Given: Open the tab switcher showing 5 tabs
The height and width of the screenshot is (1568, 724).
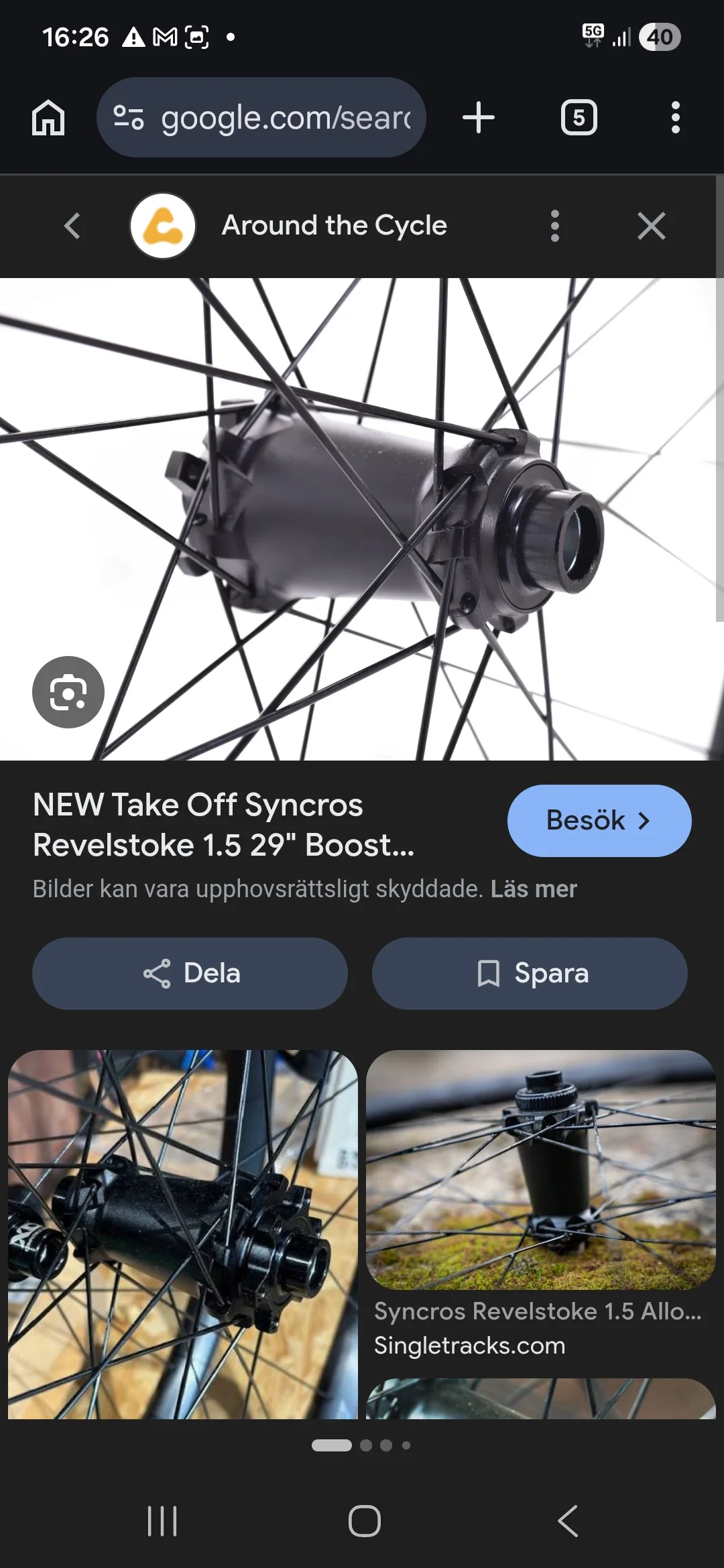Looking at the screenshot, I should [579, 118].
